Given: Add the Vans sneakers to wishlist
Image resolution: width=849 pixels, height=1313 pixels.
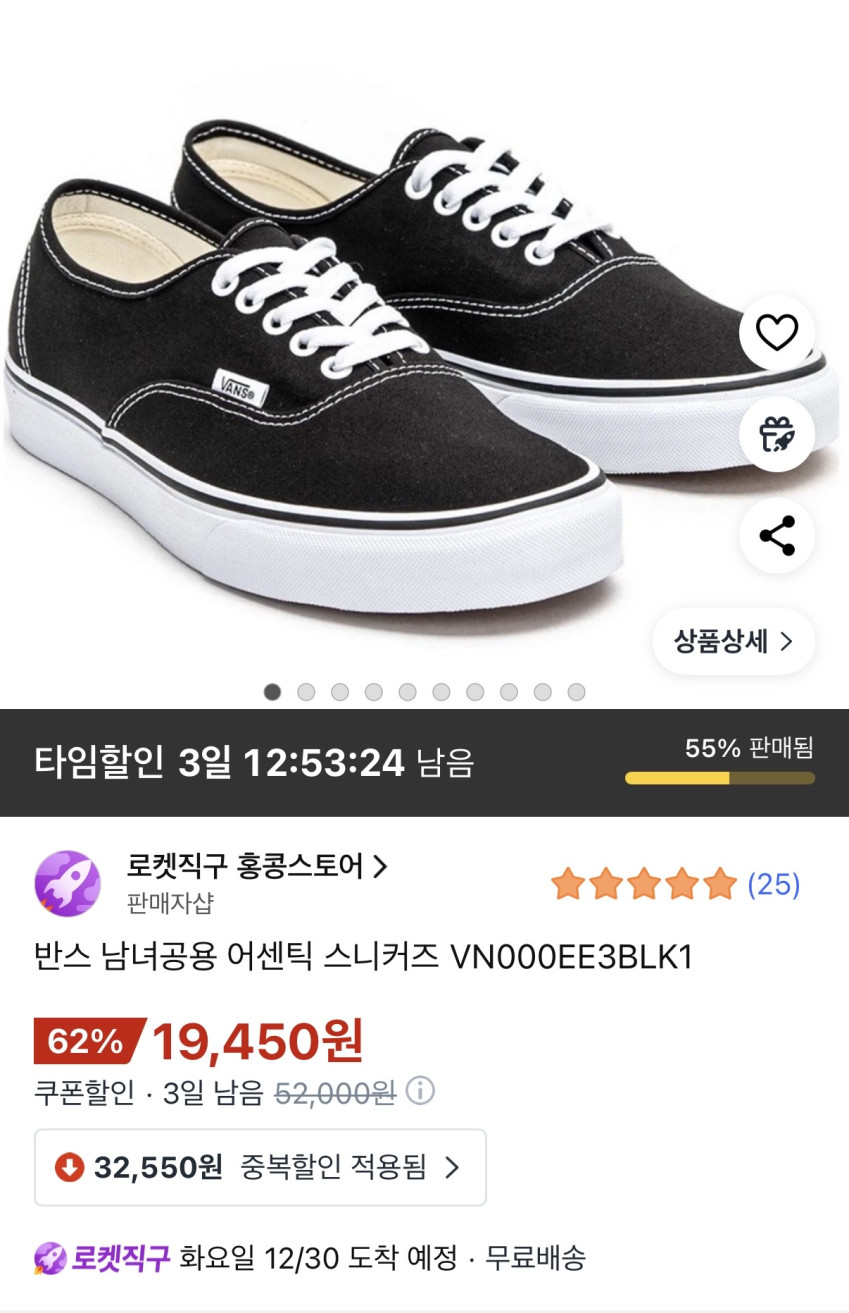Looking at the screenshot, I should pos(777,333).
